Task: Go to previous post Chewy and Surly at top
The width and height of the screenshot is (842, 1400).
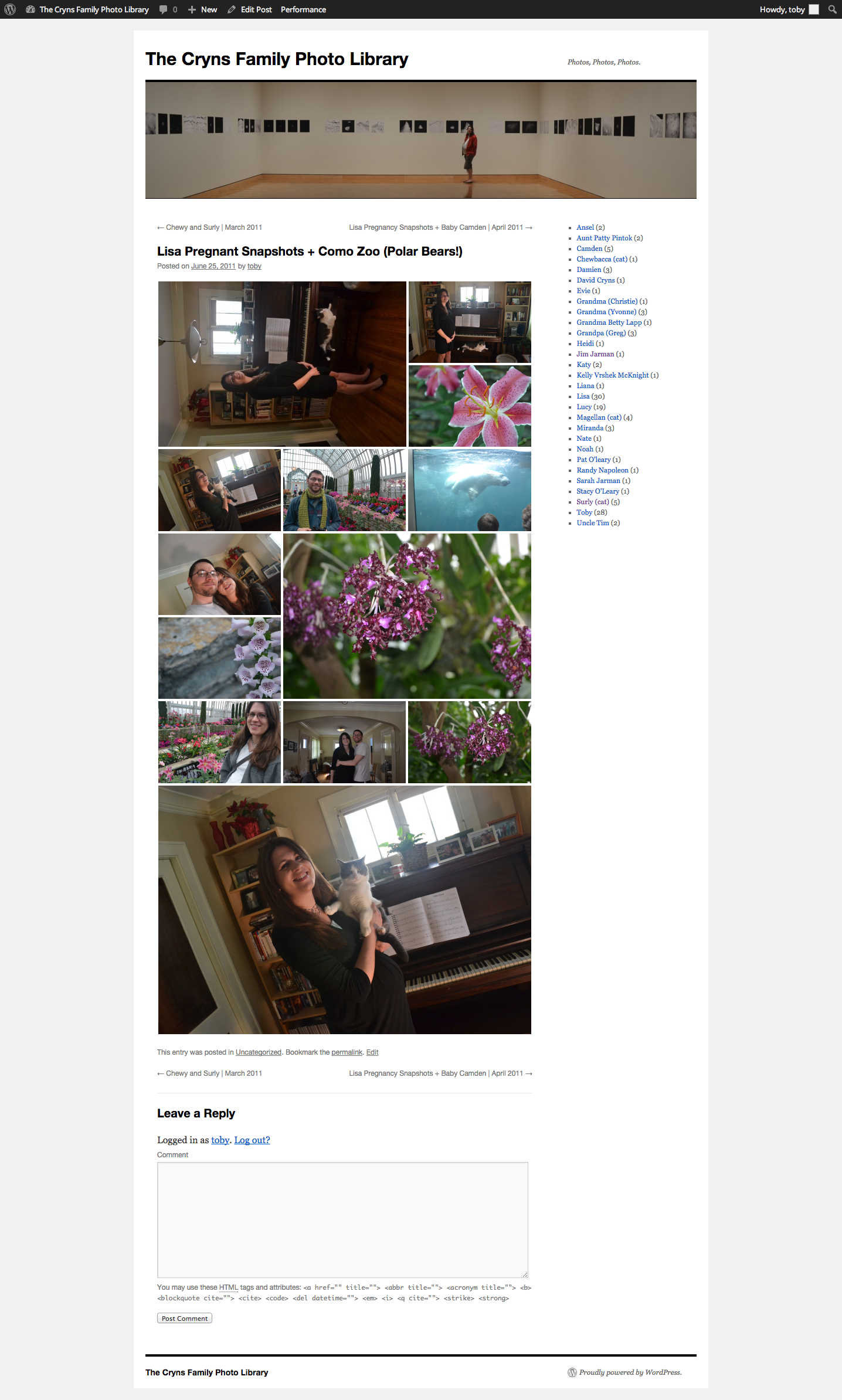Action: click(x=209, y=227)
